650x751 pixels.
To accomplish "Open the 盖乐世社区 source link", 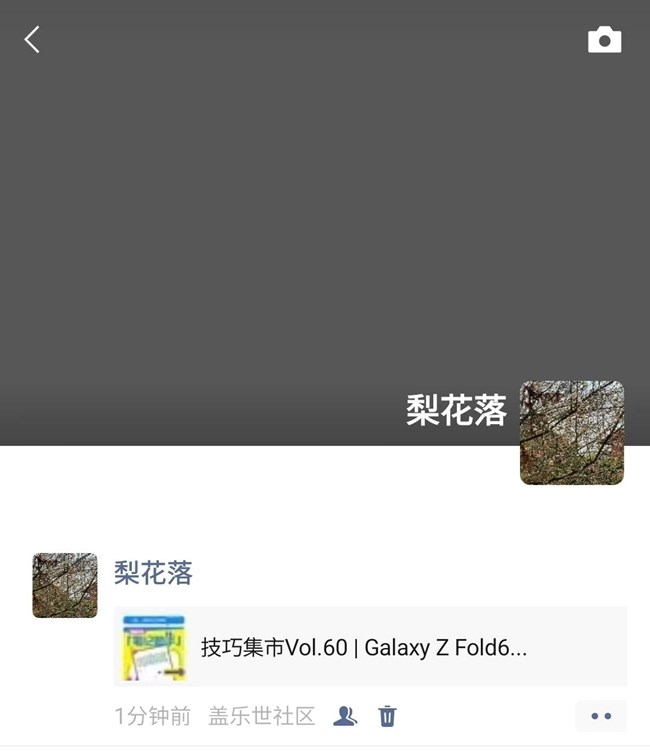I will (261, 716).
